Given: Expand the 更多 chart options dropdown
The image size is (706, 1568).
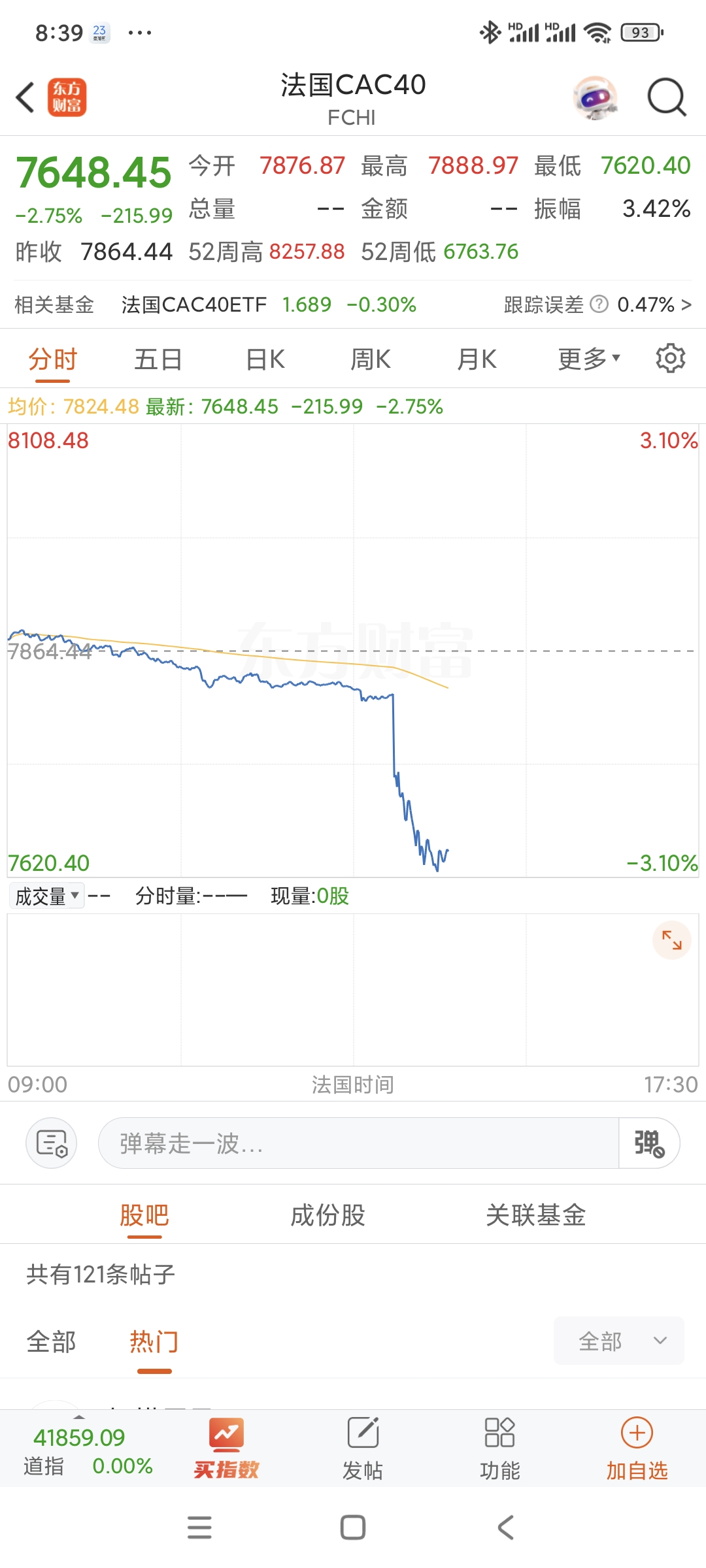Looking at the screenshot, I should 588,359.
